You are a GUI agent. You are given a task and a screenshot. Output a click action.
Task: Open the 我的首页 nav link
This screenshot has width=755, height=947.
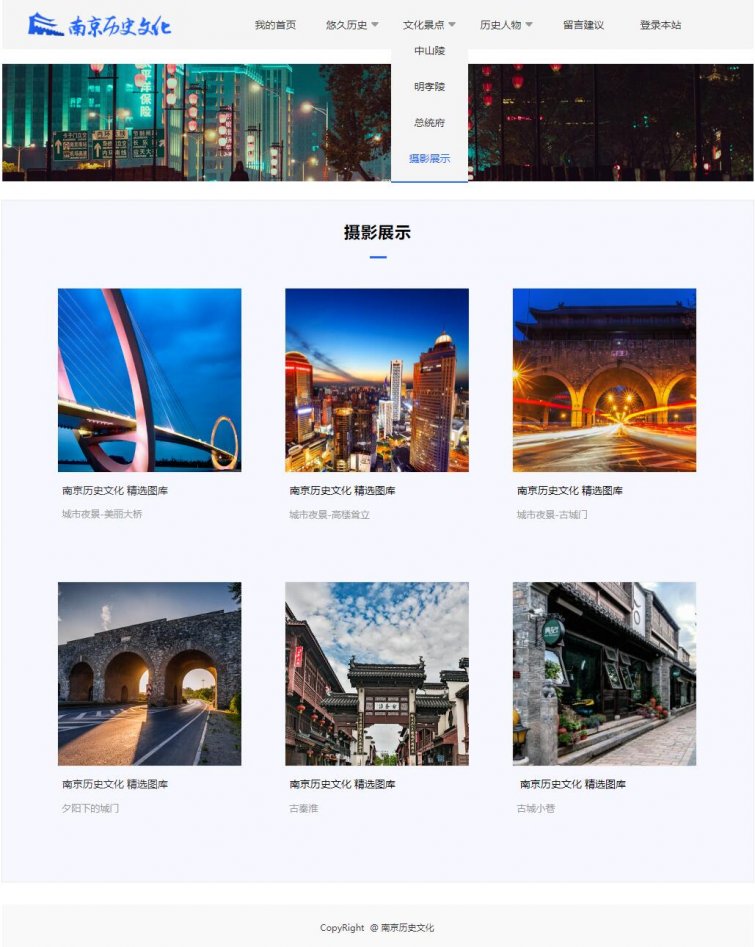pos(275,25)
